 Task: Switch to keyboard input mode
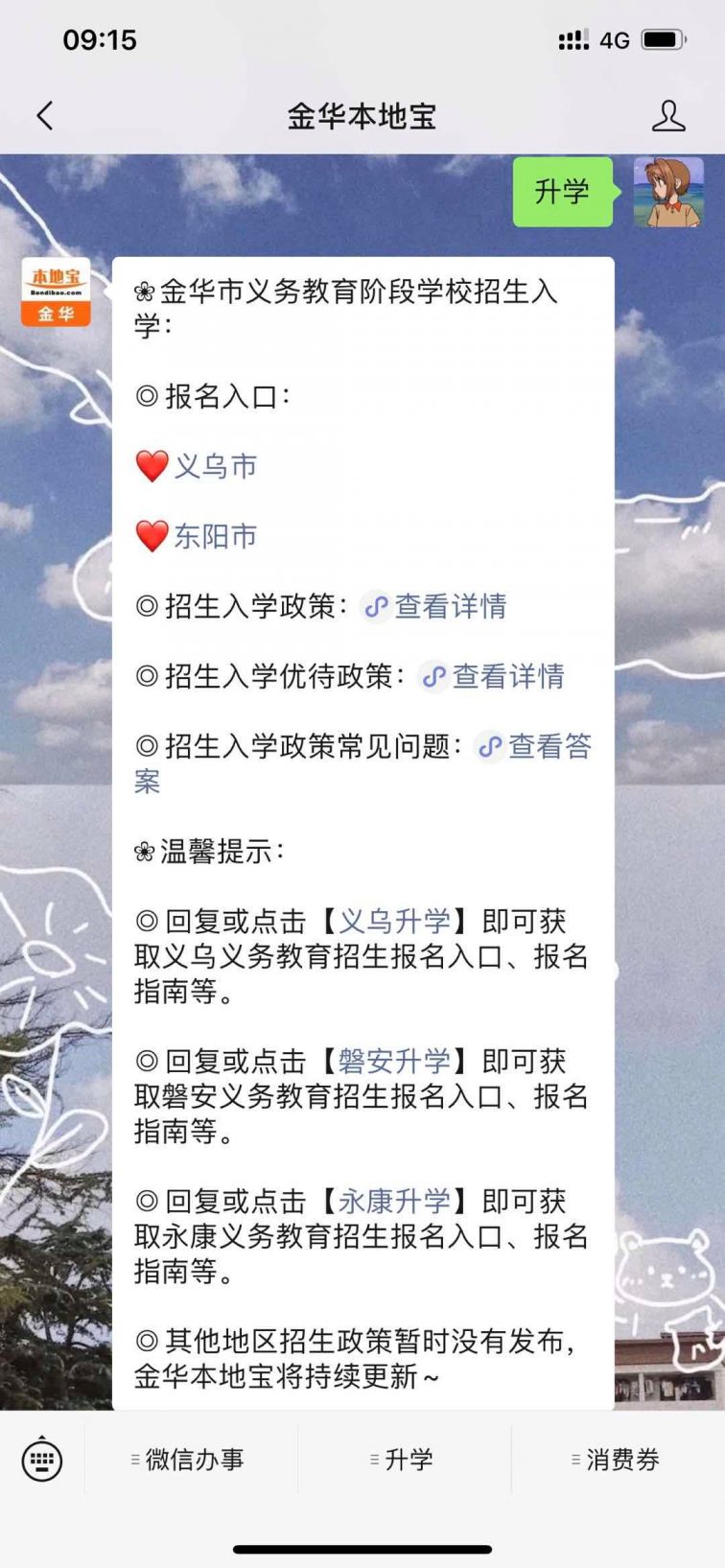point(42,1460)
